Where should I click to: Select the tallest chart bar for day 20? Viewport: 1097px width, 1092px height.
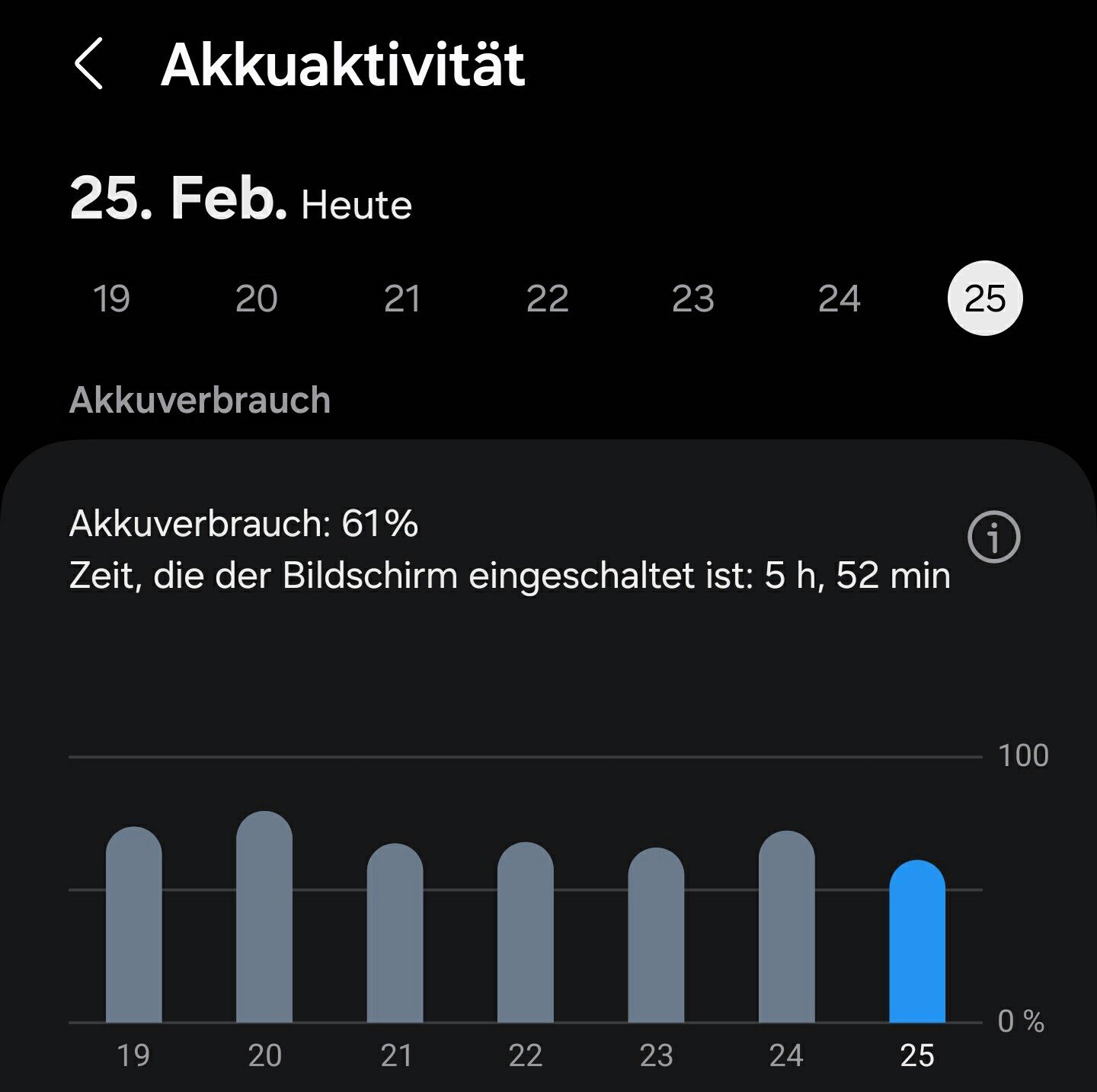(x=264, y=918)
